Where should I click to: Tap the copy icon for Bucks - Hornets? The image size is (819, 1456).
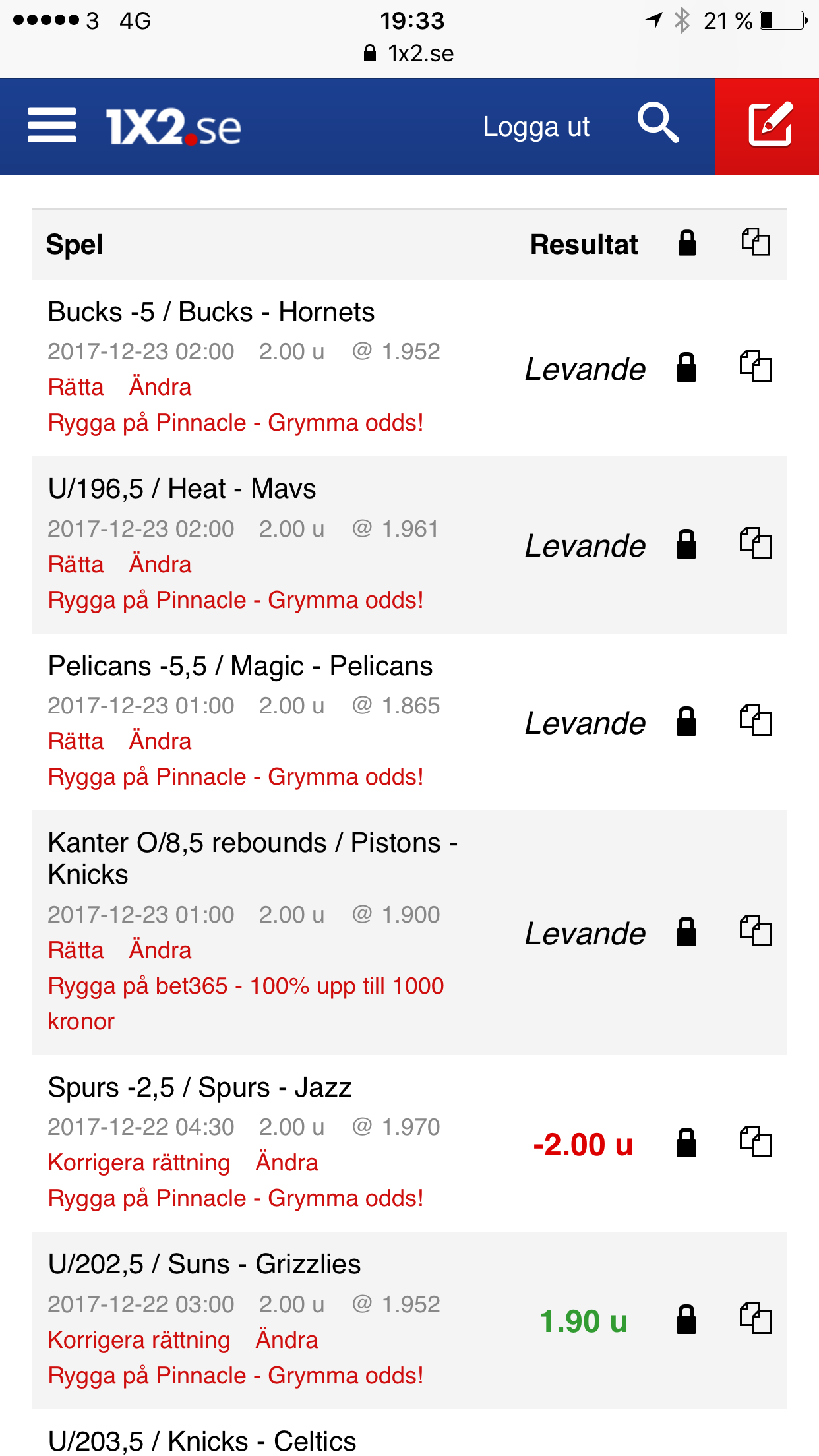point(755,366)
